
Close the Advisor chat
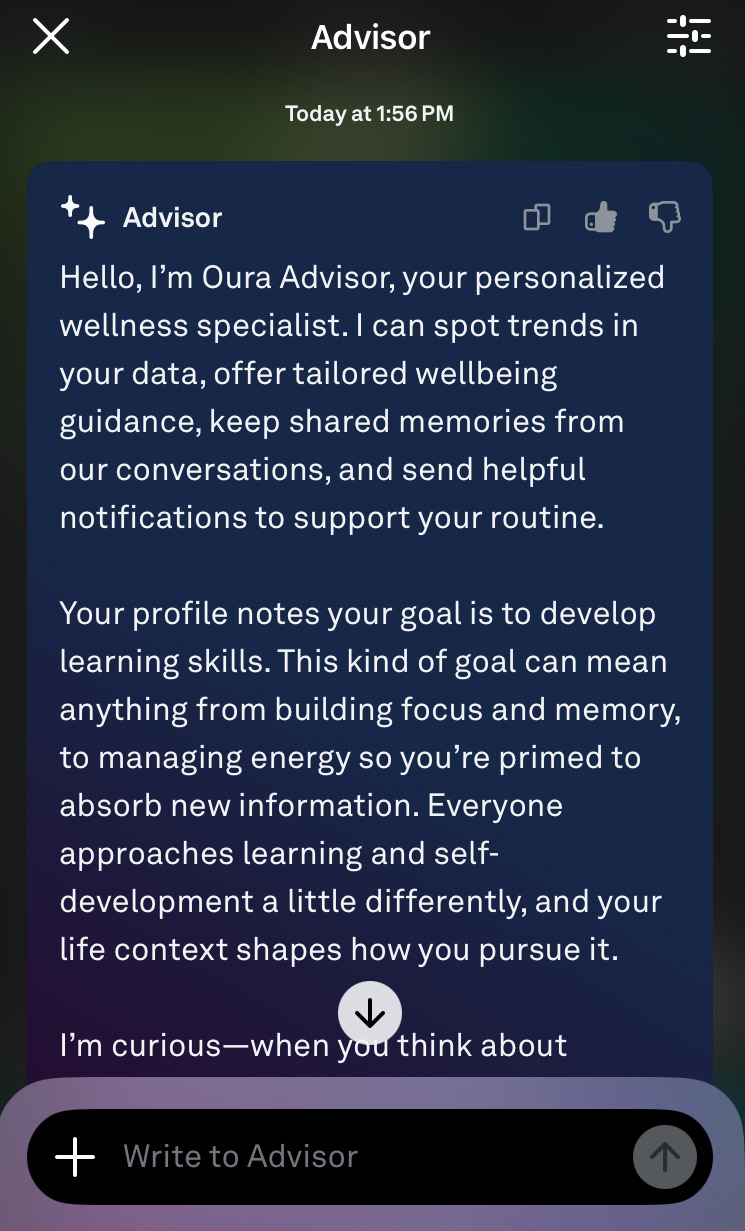[x=51, y=37]
